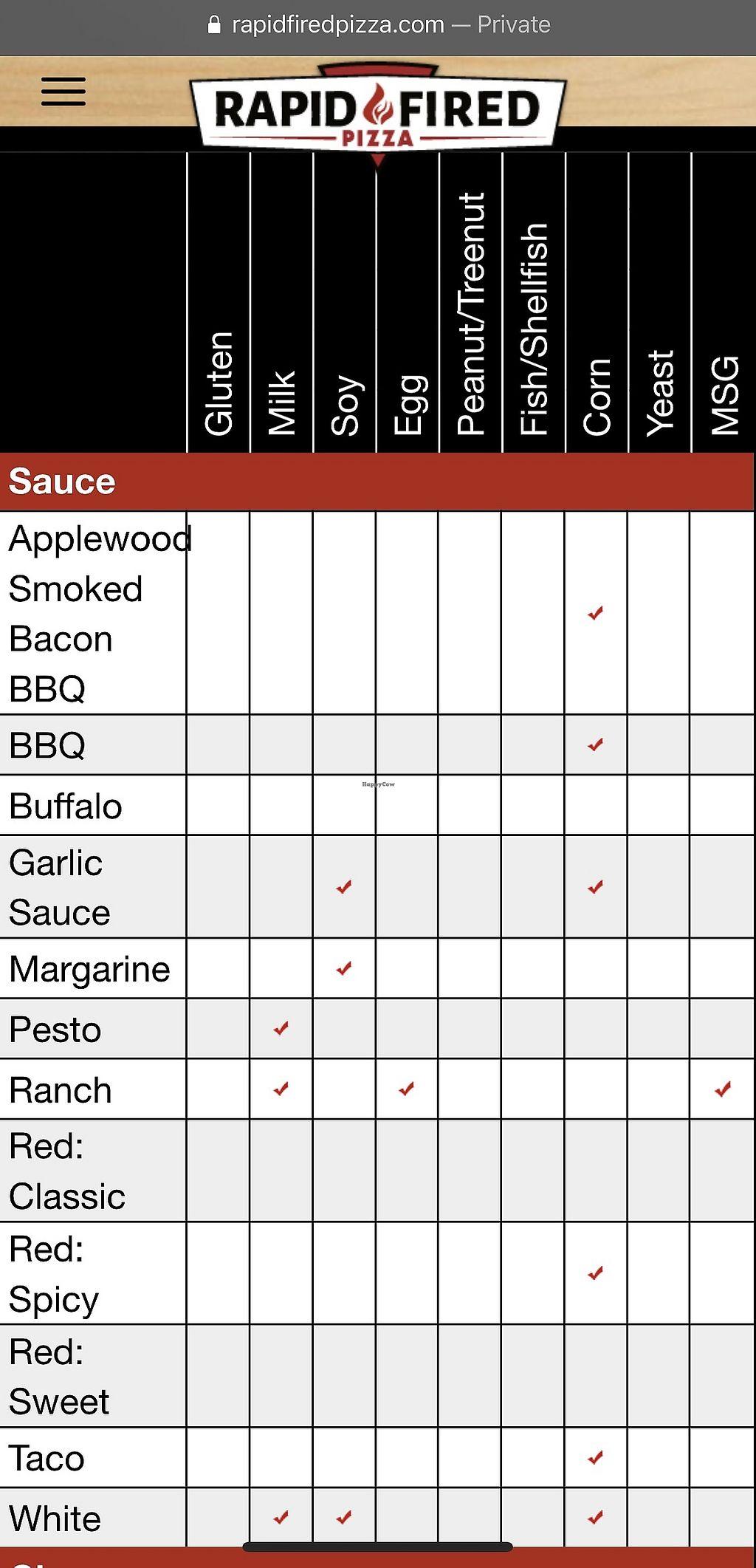Open the hamburger navigation menu
Image resolution: width=756 pixels, height=1568 pixels.
click(63, 92)
